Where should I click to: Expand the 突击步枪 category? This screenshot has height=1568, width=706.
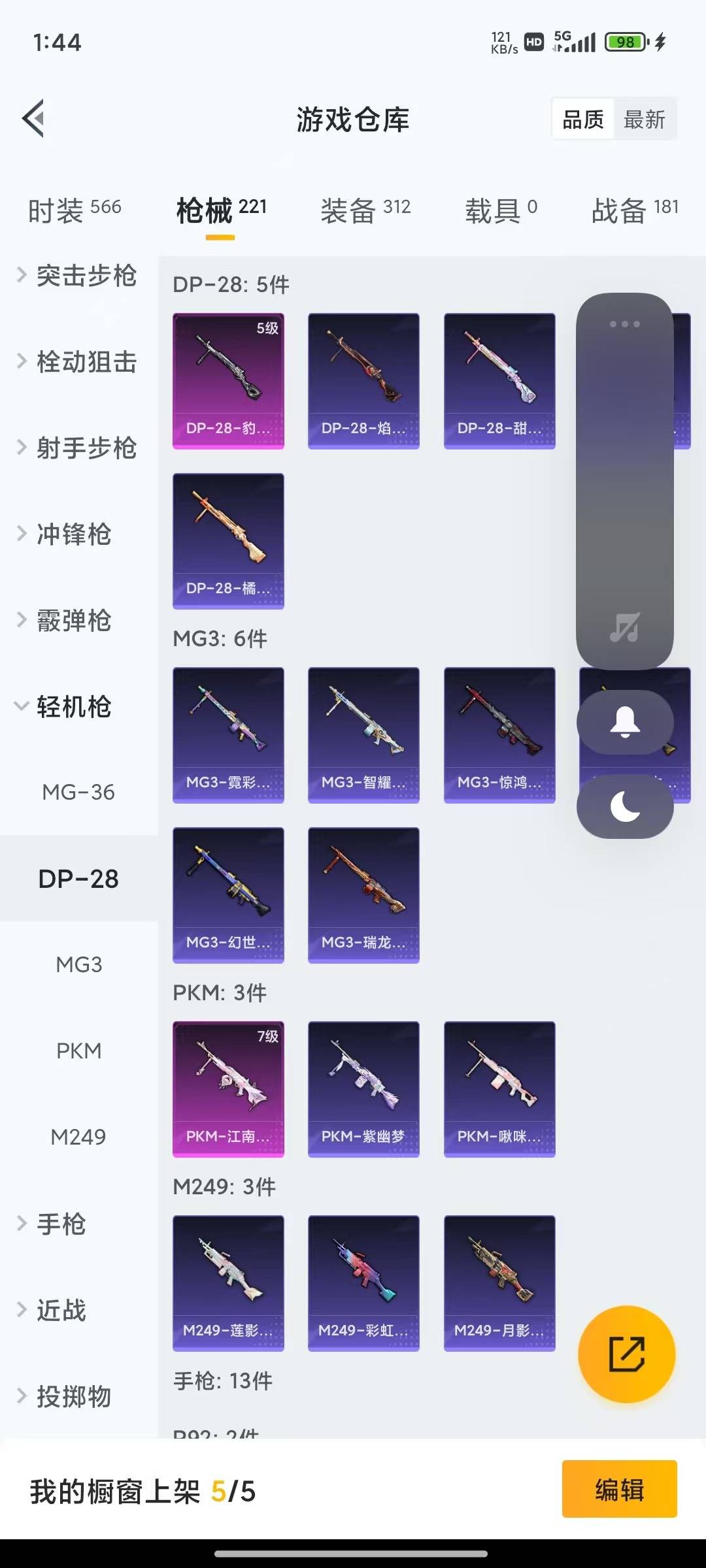(x=85, y=277)
